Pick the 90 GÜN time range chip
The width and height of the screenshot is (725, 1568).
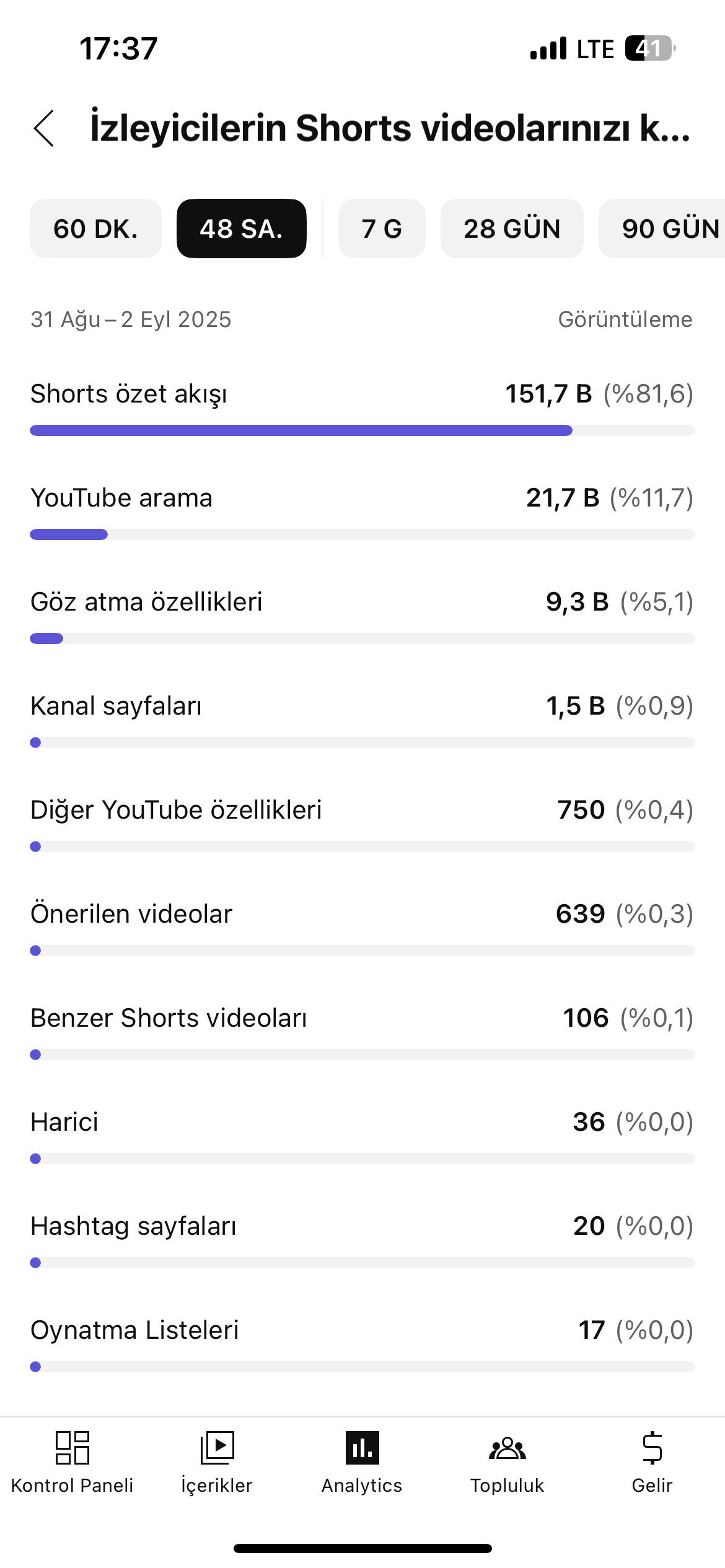tap(662, 229)
